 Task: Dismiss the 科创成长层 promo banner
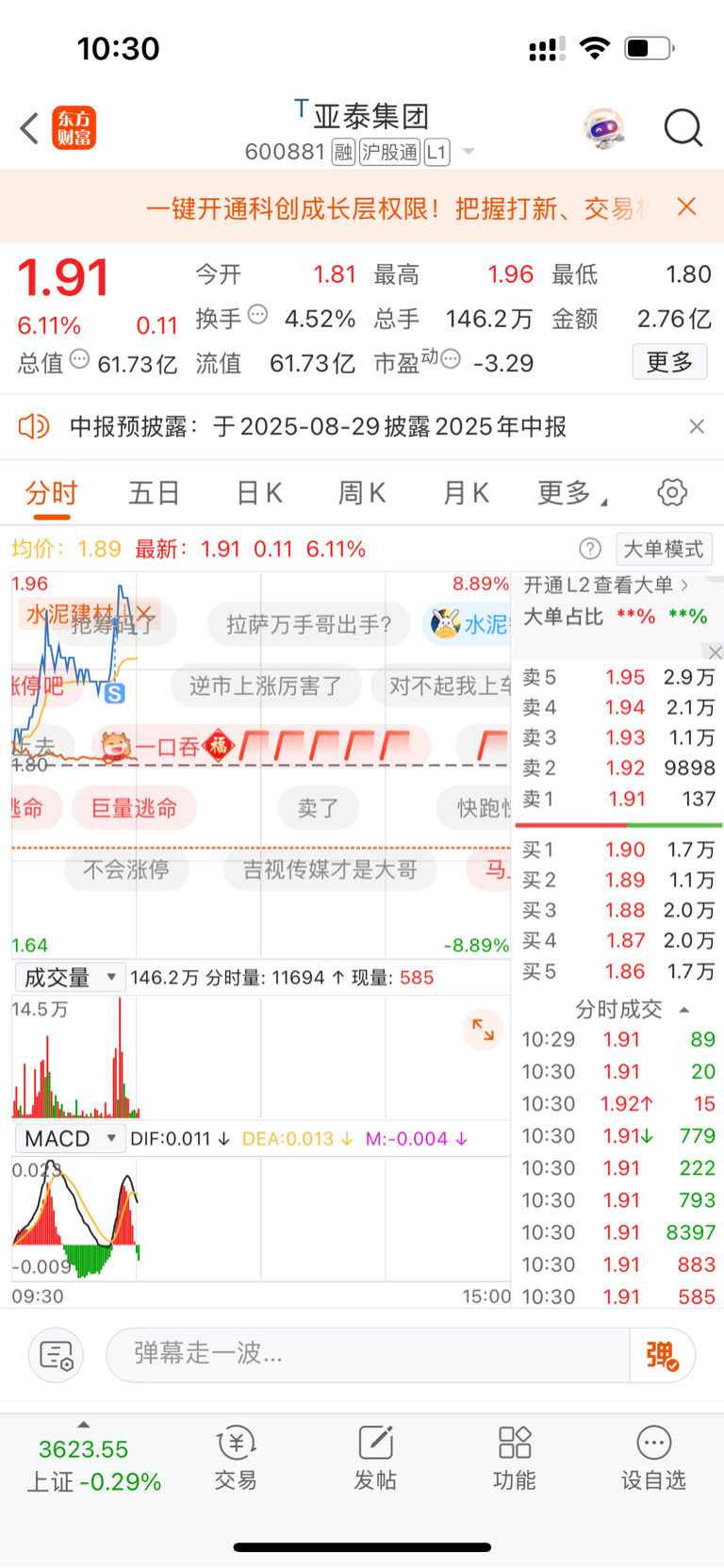[687, 206]
